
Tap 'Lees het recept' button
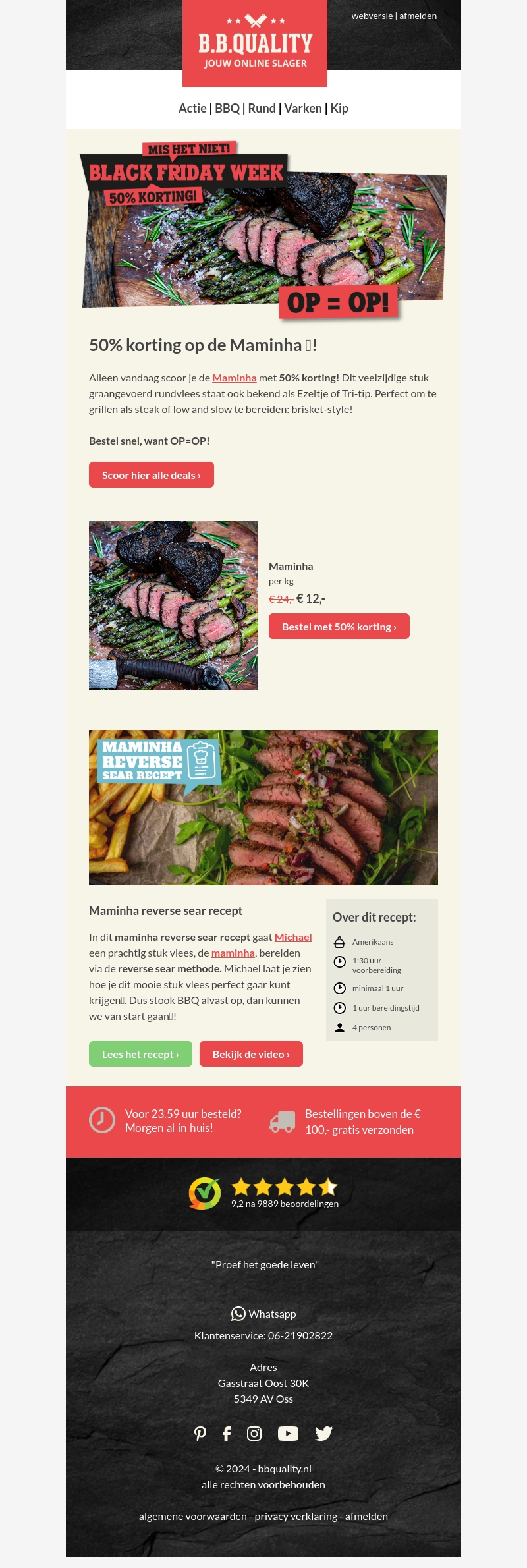tap(140, 1054)
